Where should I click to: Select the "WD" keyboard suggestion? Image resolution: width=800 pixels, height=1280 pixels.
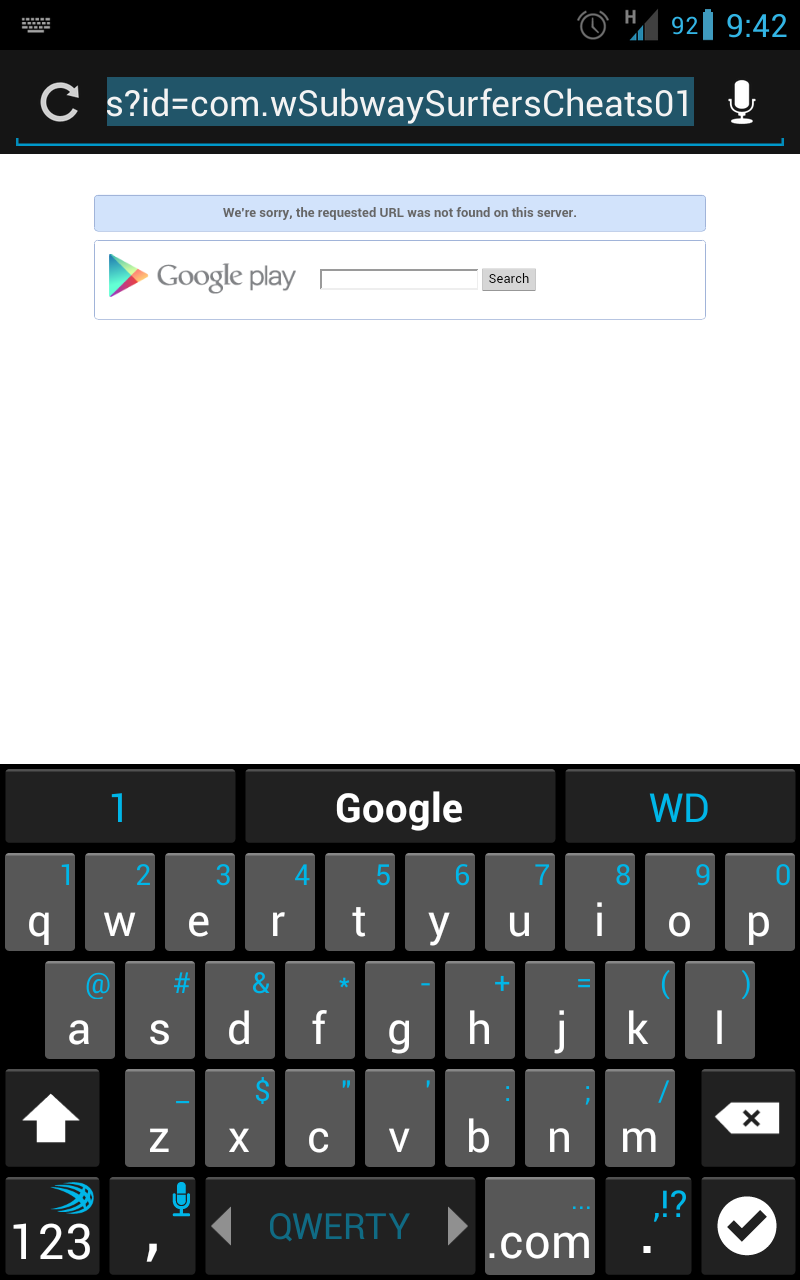pos(680,807)
